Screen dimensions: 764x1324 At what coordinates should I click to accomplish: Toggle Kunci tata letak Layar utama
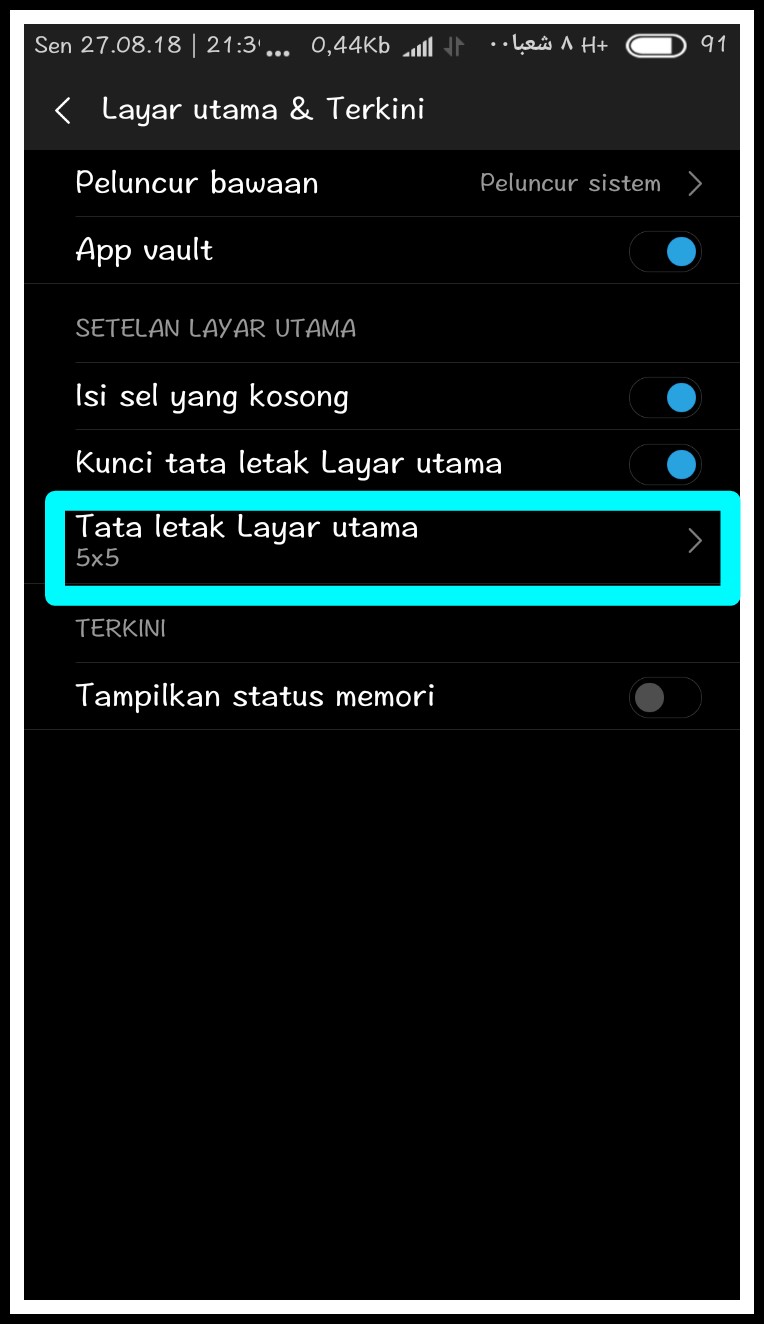665,464
